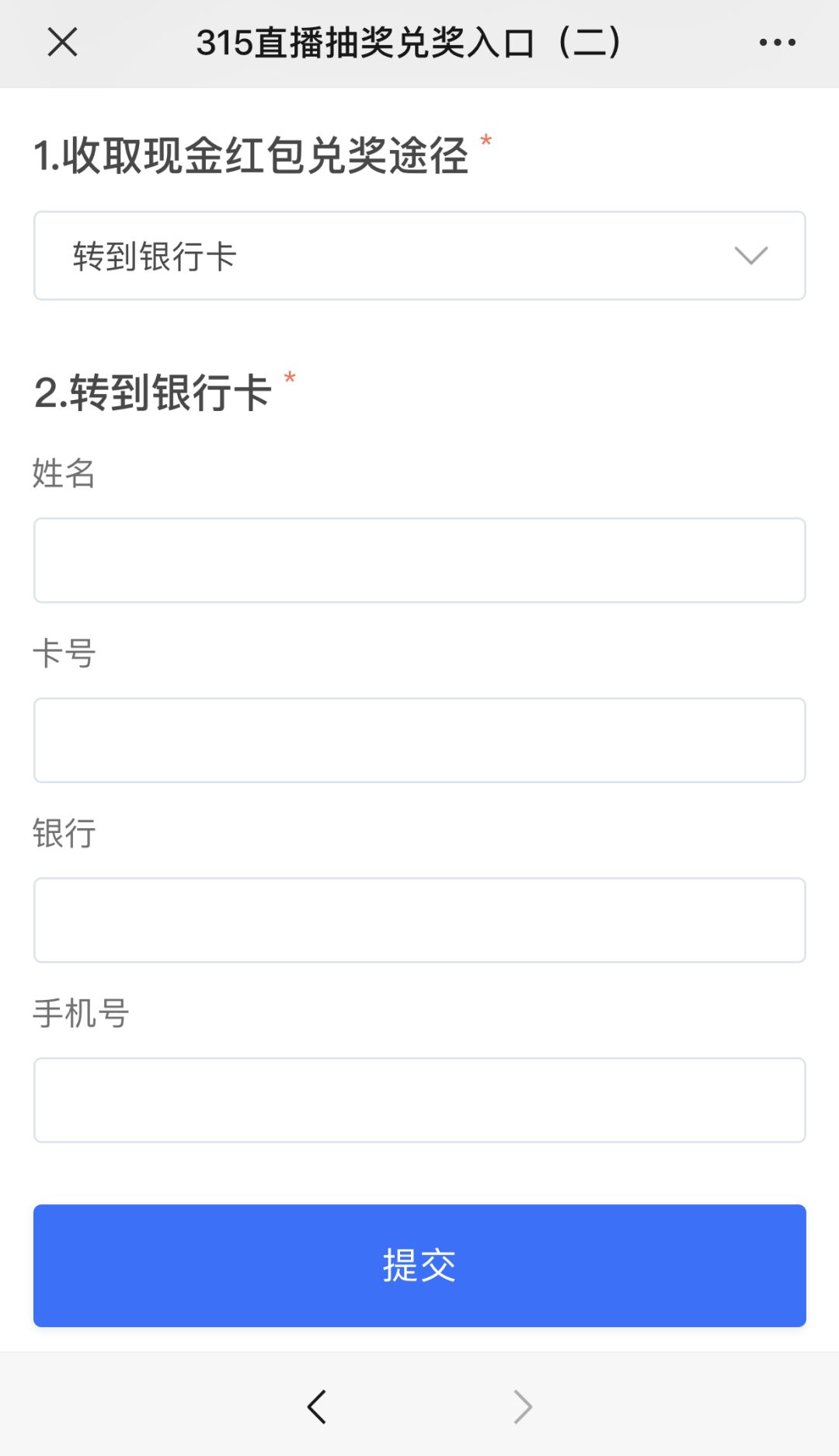Close the 315直播抽奖兑奖入口 page
The height and width of the screenshot is (1456, 839).
point(62,42)
